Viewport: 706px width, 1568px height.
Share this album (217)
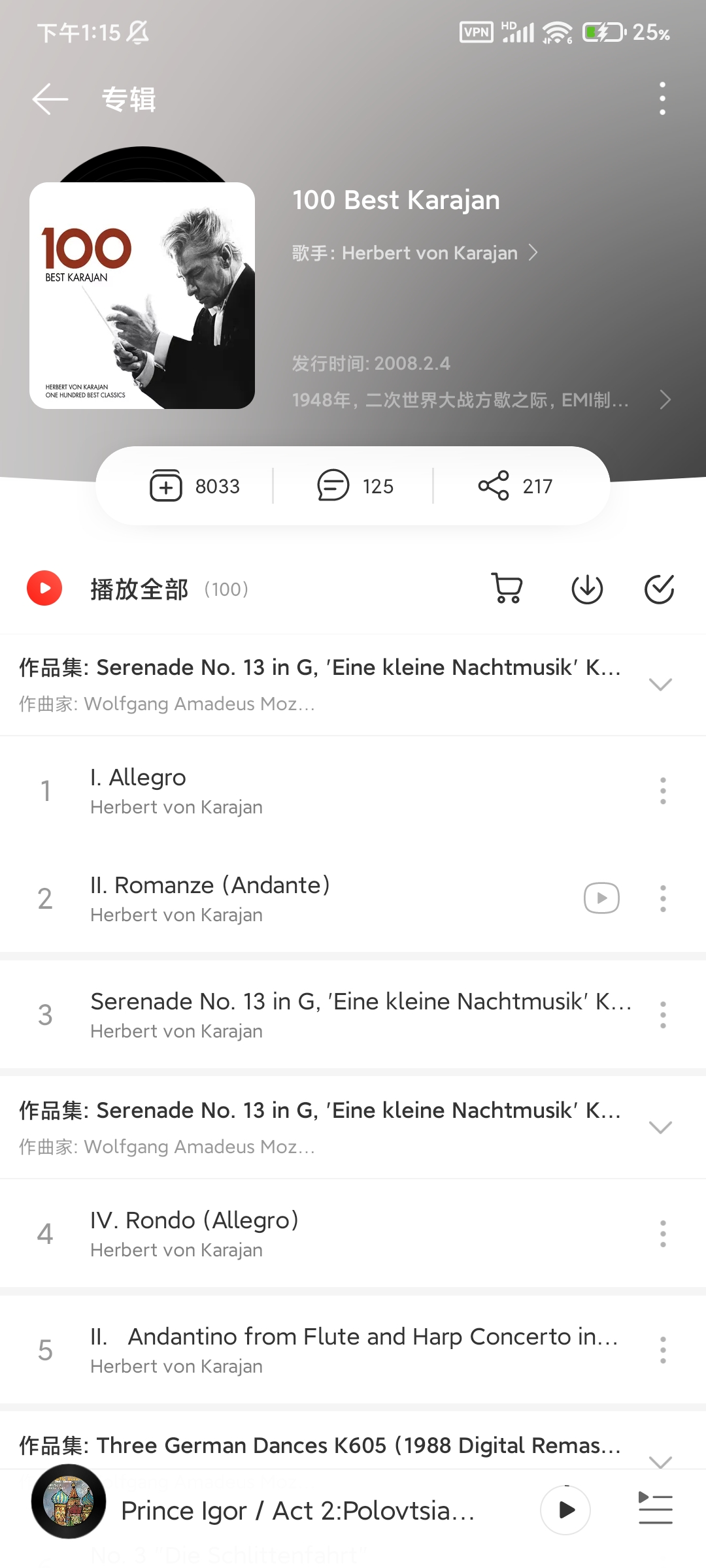(x=515, y=486)
